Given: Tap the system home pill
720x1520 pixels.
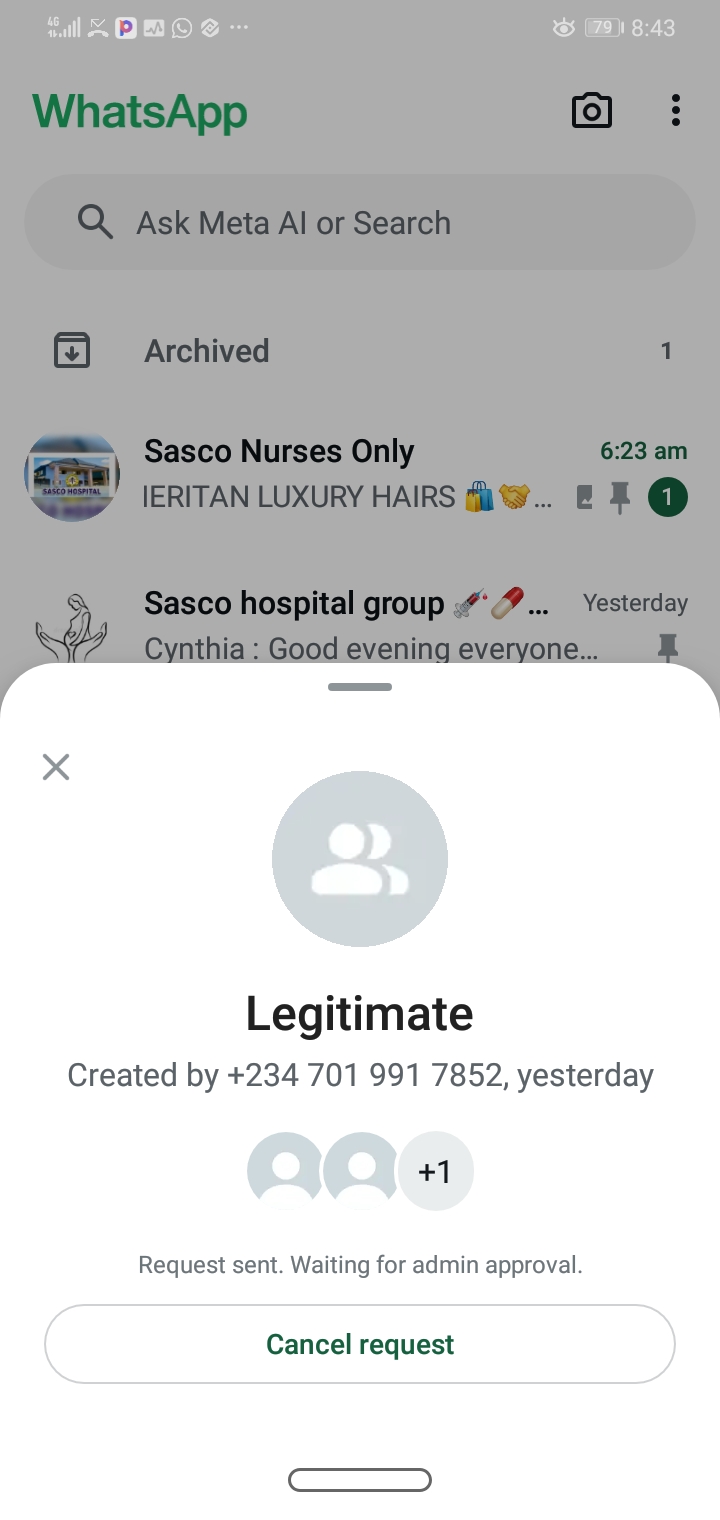Looking at the screenshot, I should pyautogui.click(x=360, y=1479).
